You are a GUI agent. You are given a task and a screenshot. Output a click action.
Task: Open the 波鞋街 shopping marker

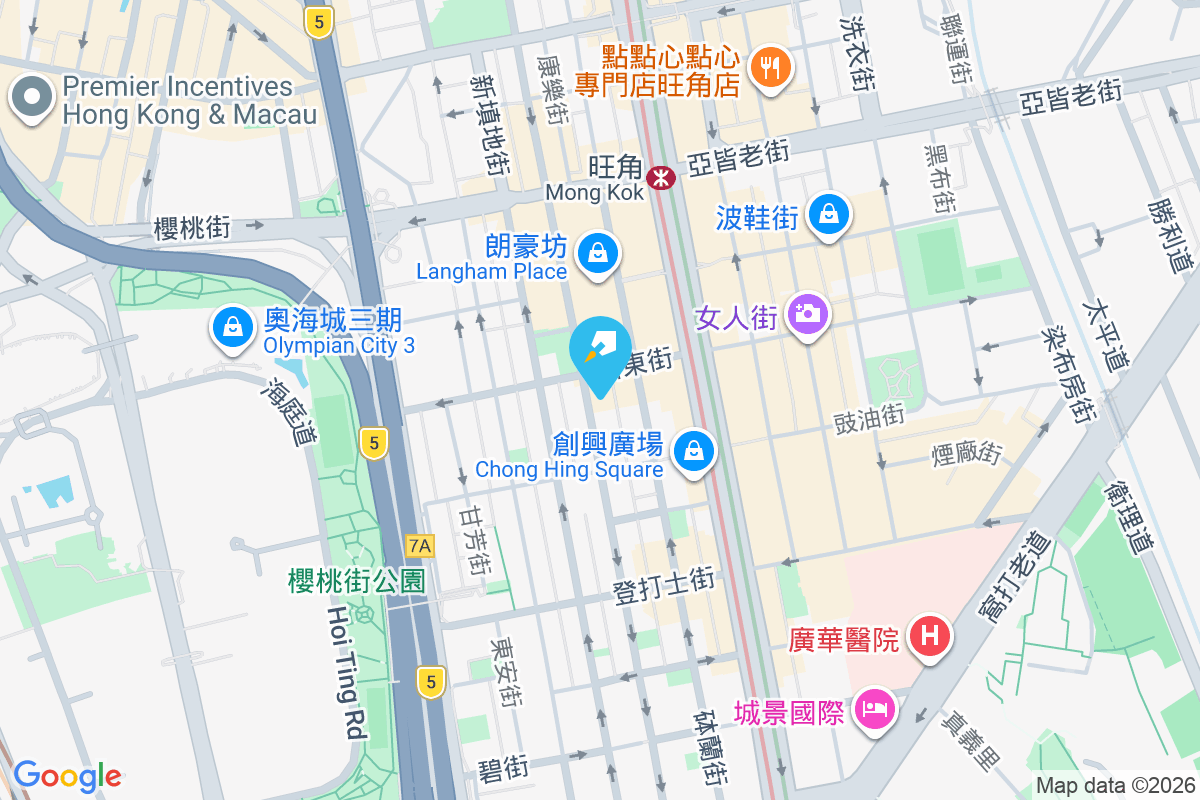pos(829,214)
